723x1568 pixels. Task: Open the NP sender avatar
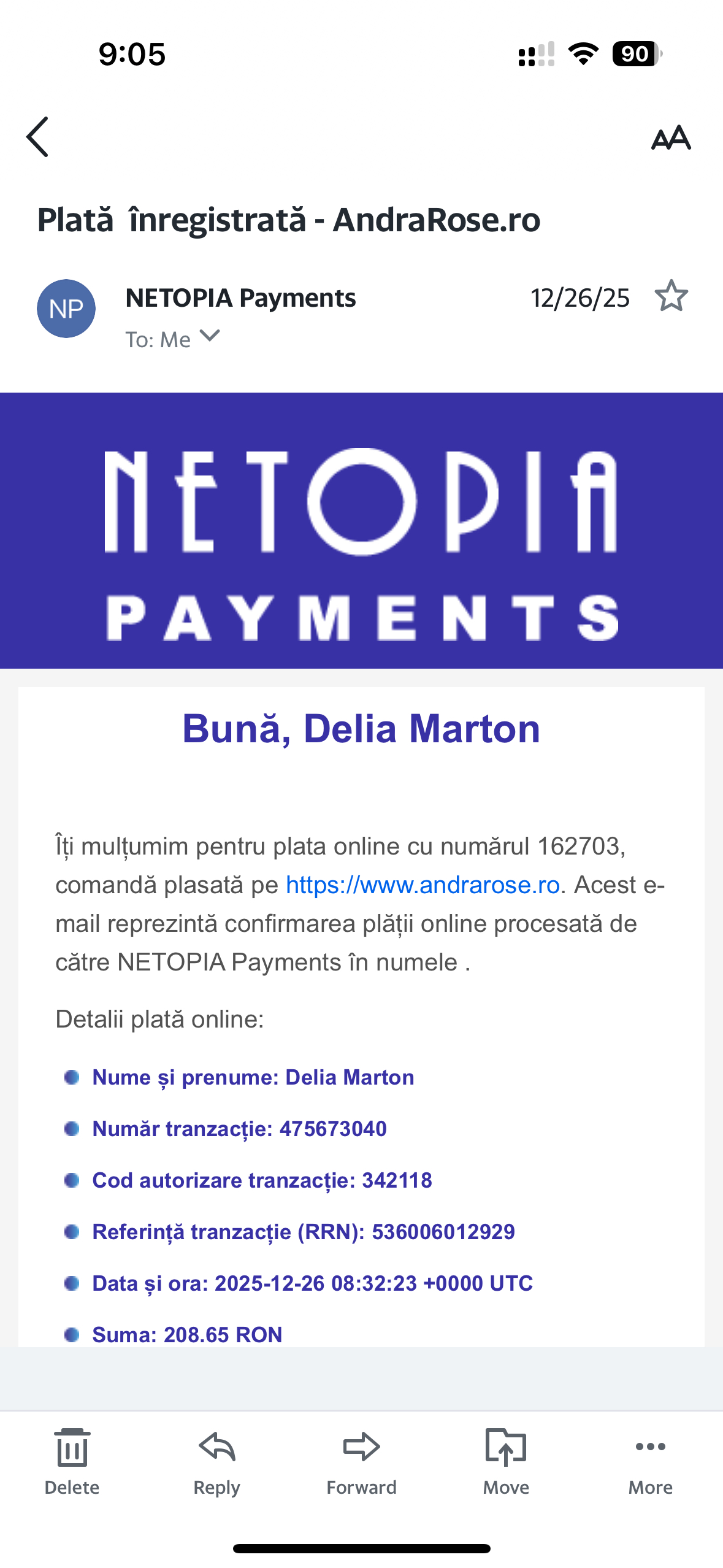coord(66,309)
